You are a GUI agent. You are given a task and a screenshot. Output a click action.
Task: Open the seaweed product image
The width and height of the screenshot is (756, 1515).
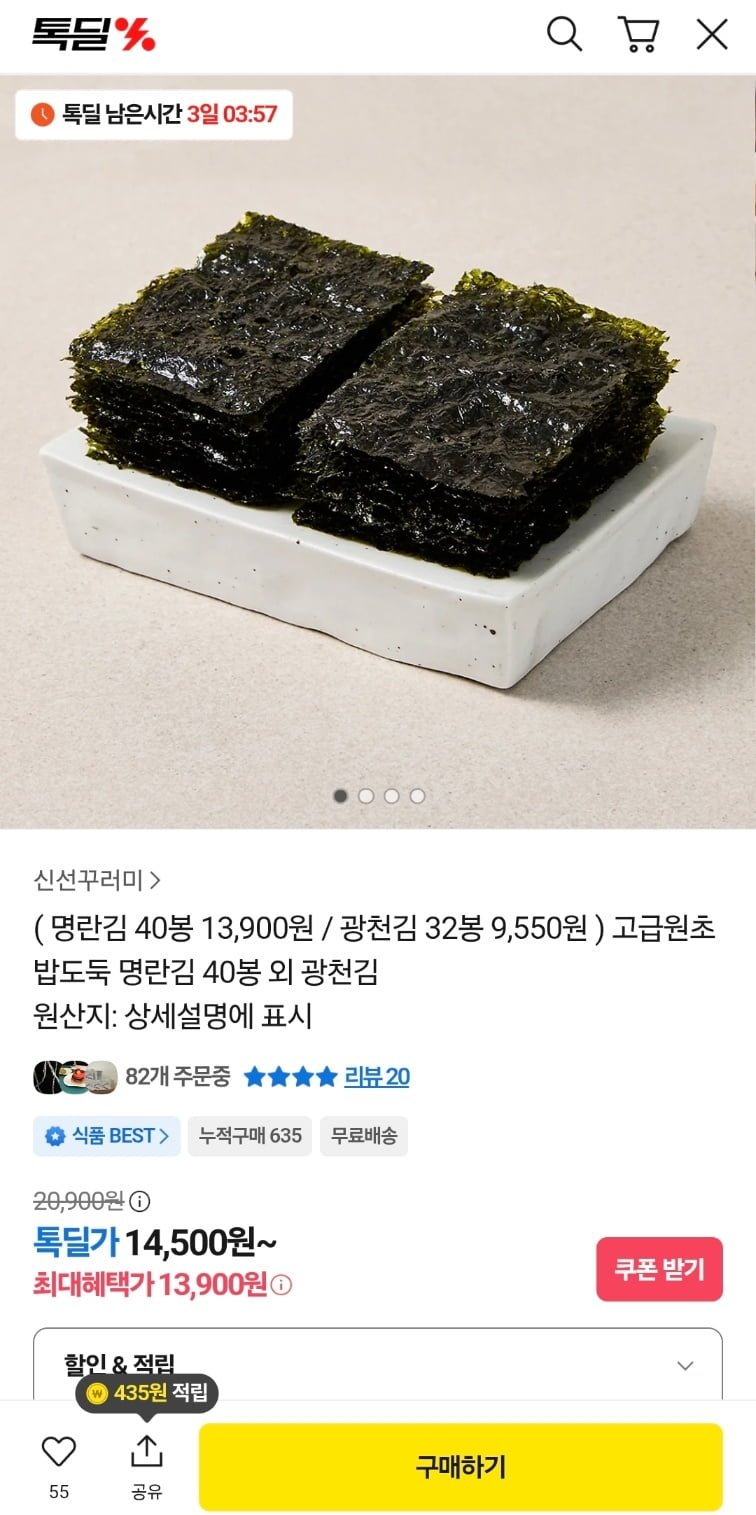click(378, 450)
